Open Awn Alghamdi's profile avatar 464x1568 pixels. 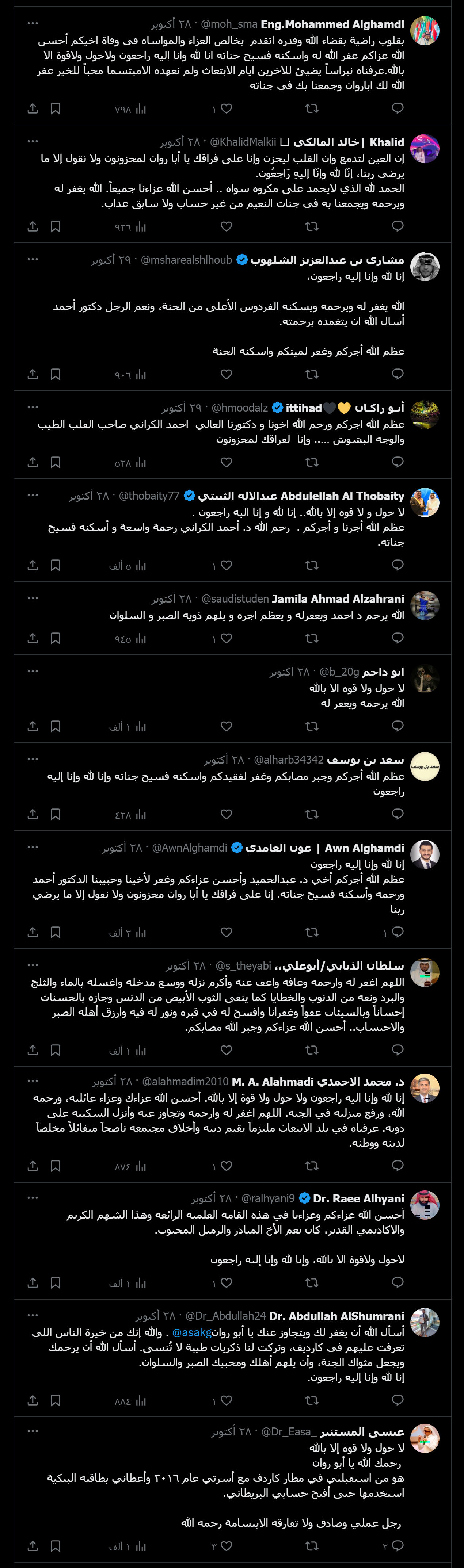click(425, 854)
